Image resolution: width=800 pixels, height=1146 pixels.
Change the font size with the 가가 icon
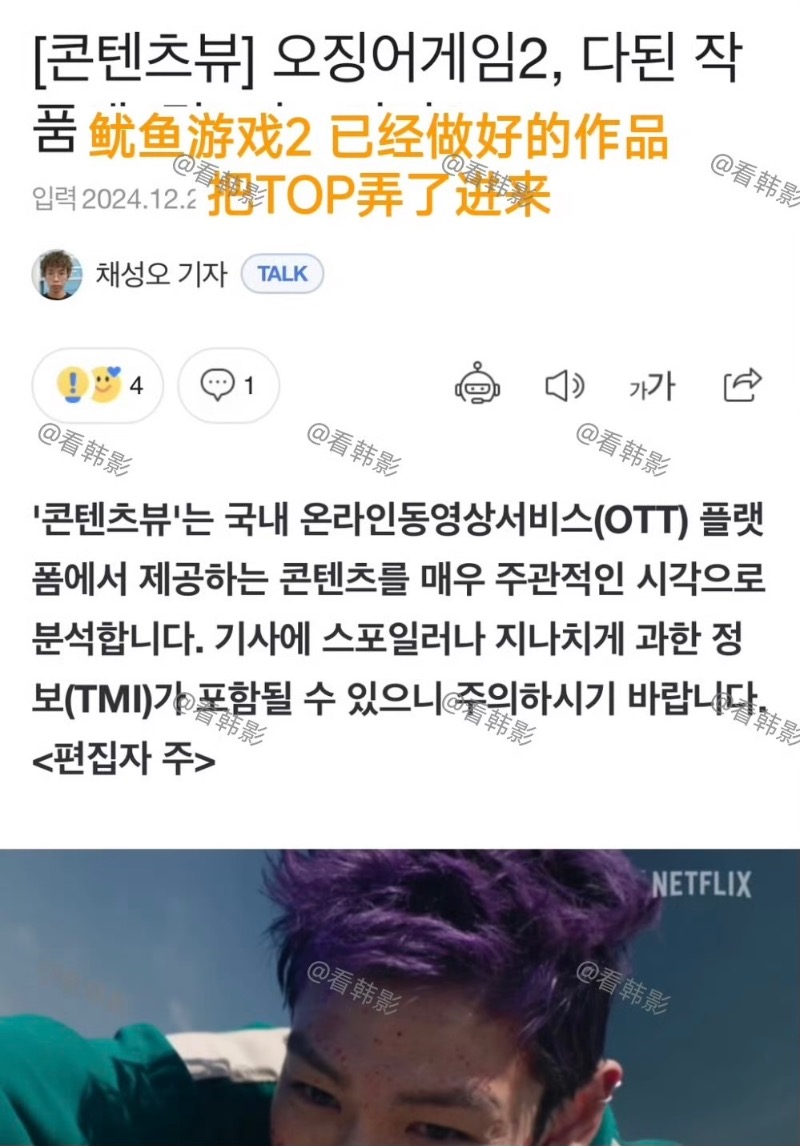(x=652, y=385)
